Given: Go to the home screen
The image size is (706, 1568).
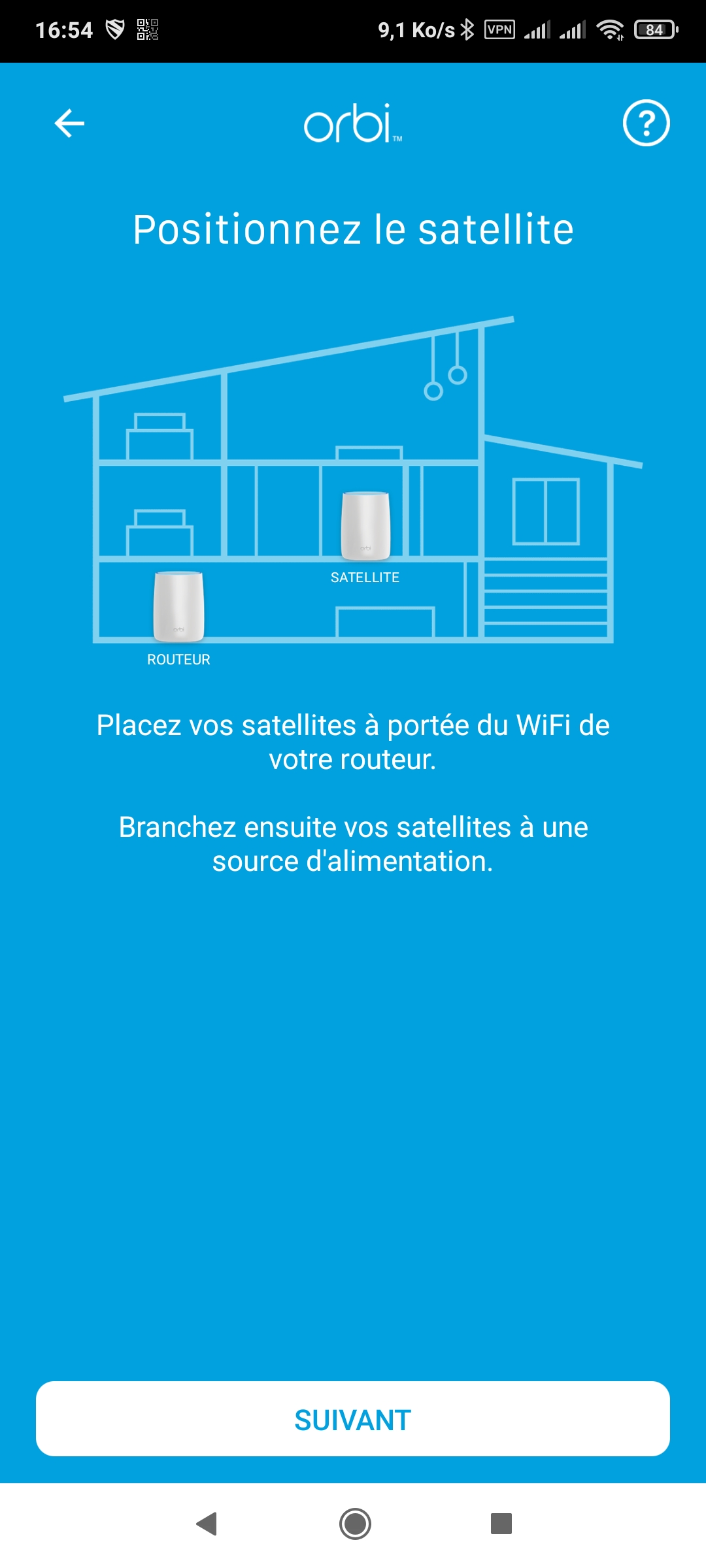Looking at the screenshot, I should coord(355,1524).
